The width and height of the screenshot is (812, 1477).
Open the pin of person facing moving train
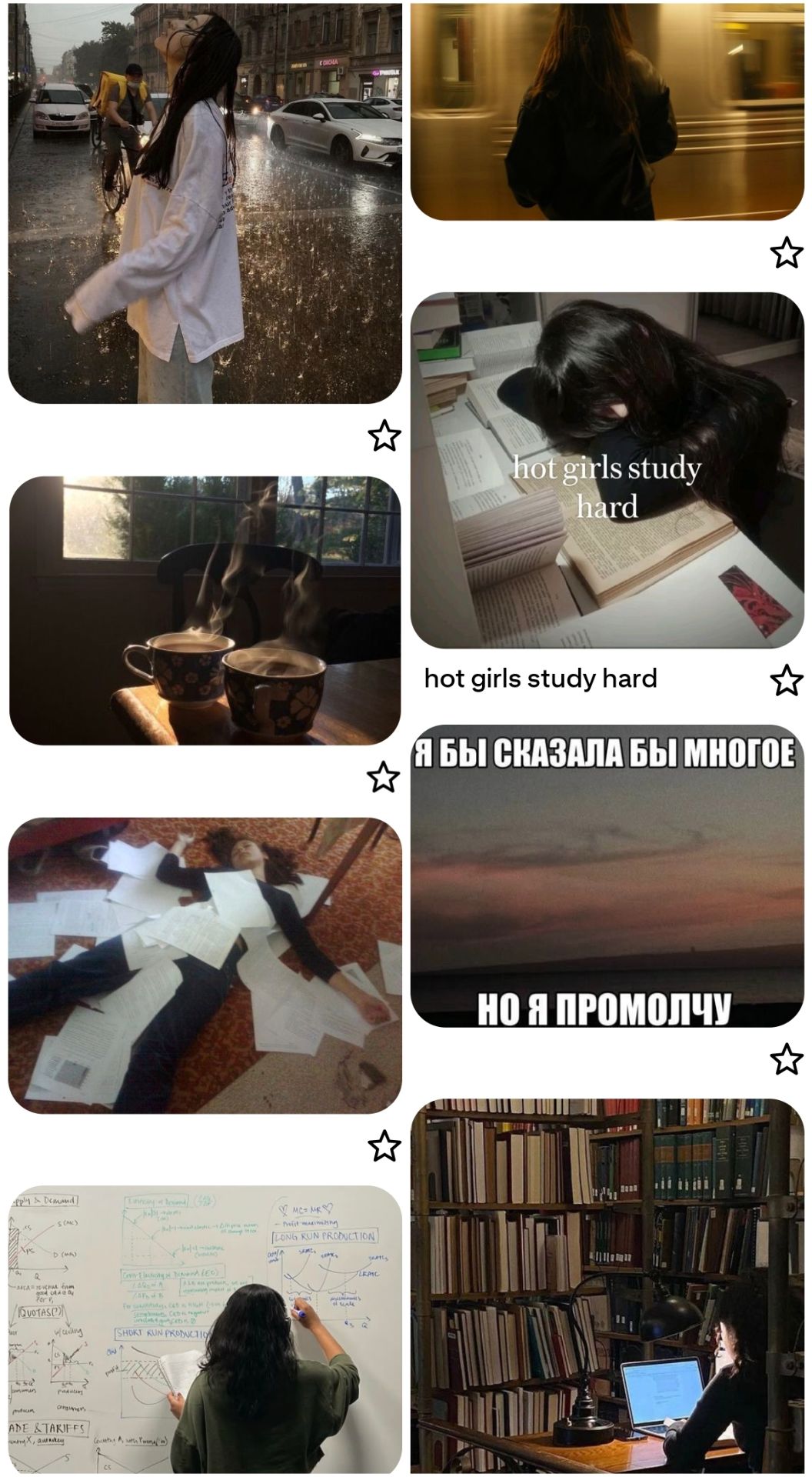(607, 111)
